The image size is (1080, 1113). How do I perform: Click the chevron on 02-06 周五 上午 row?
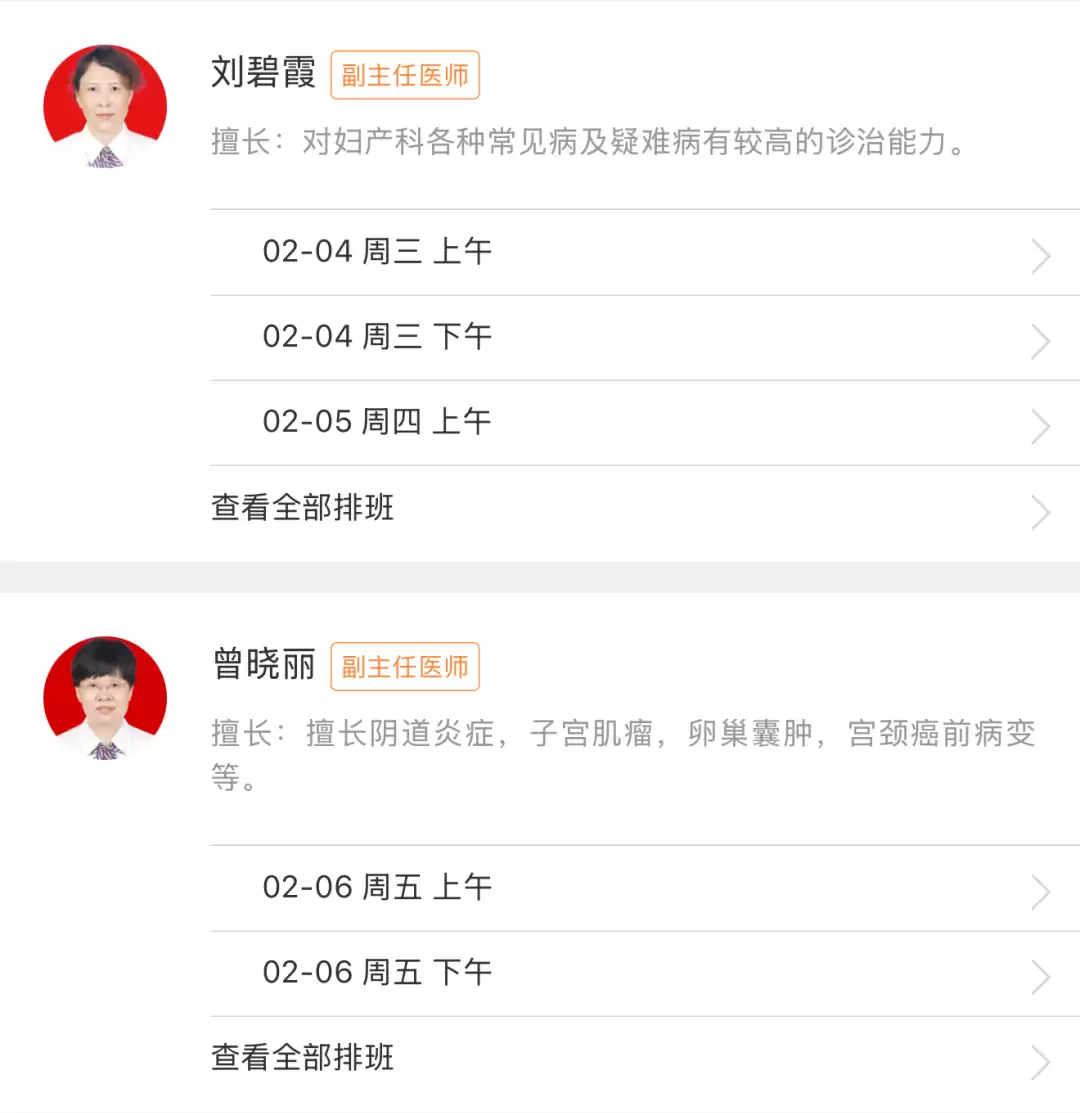[1040, 891]
